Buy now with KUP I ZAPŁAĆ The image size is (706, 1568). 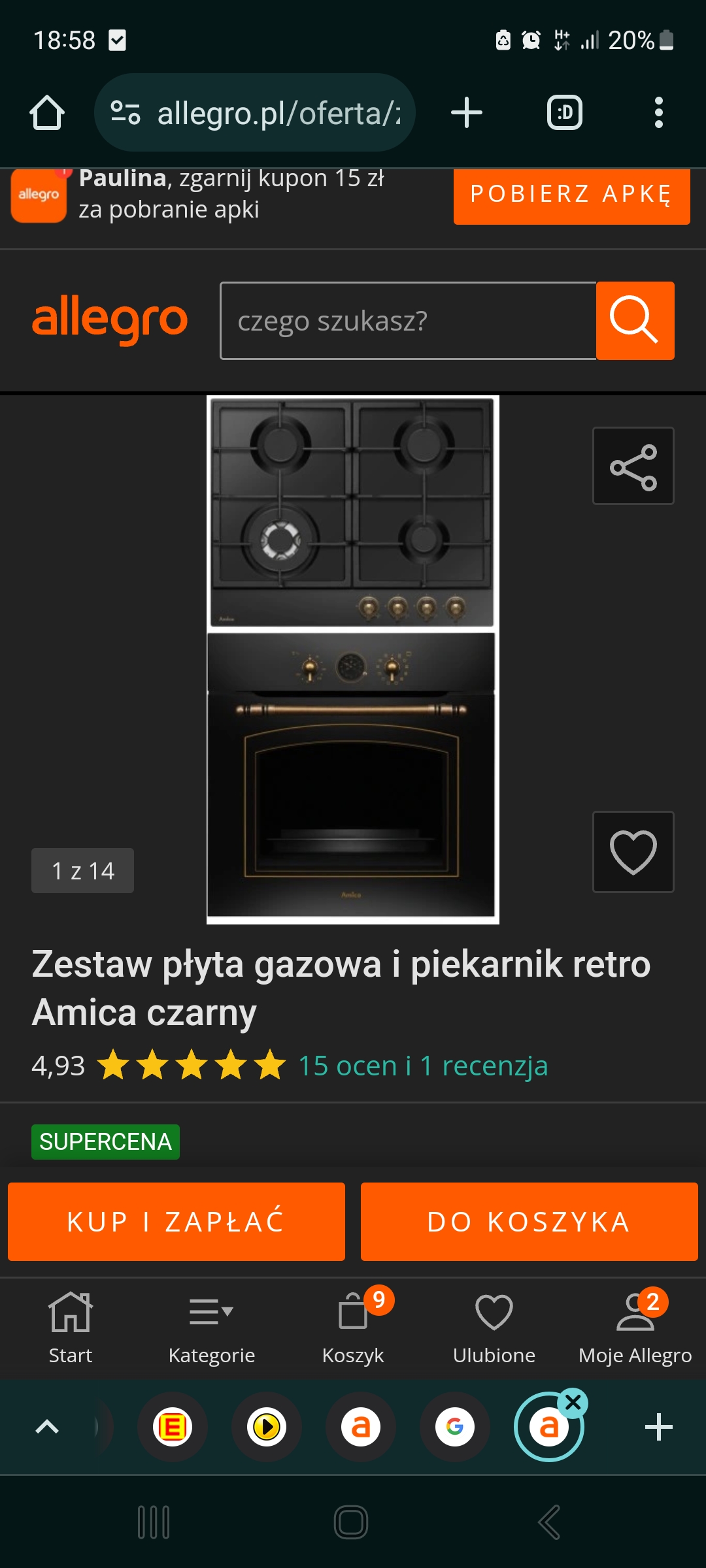pos(176,1222)
